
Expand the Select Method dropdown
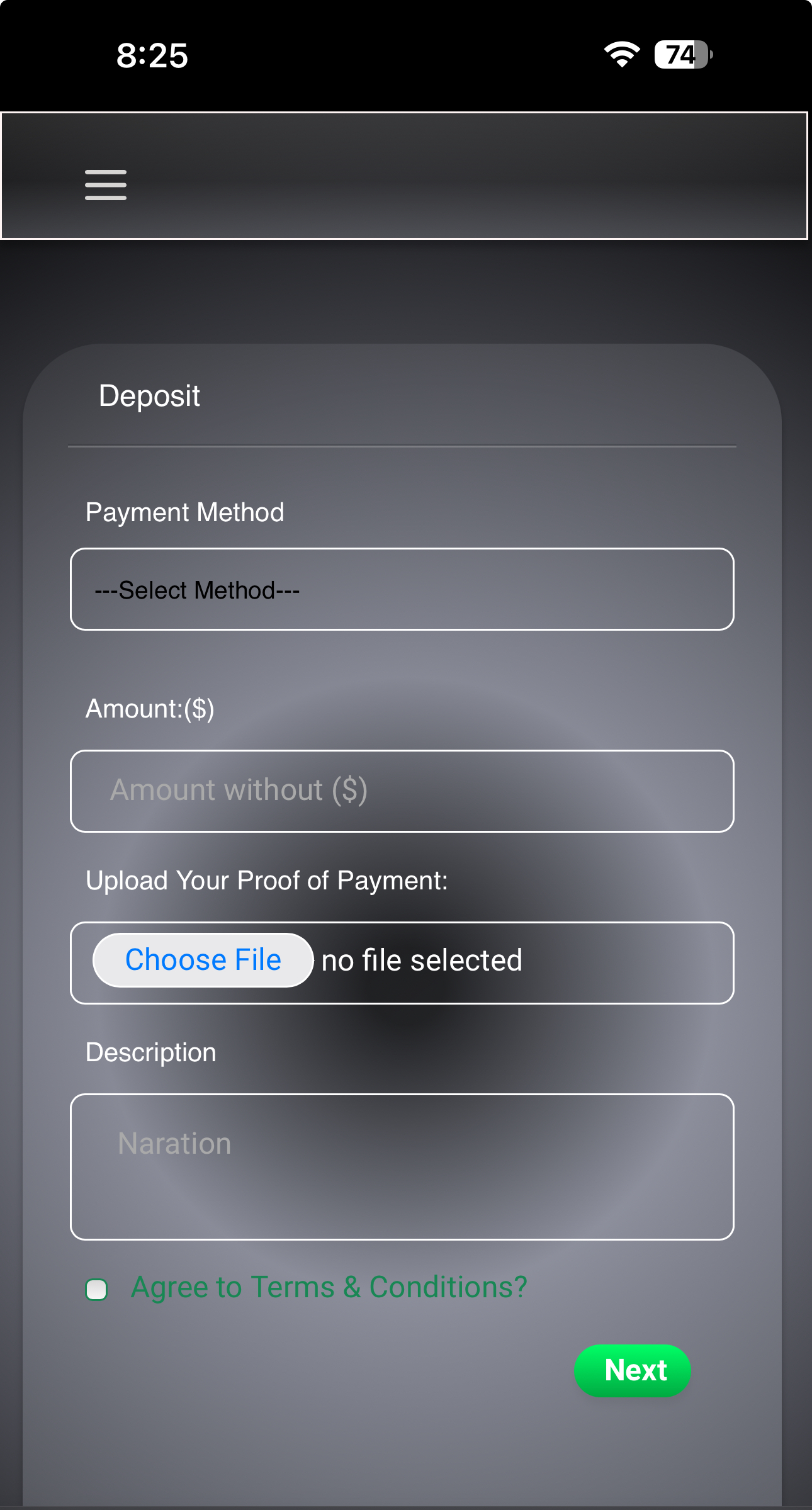click(402, 589)
